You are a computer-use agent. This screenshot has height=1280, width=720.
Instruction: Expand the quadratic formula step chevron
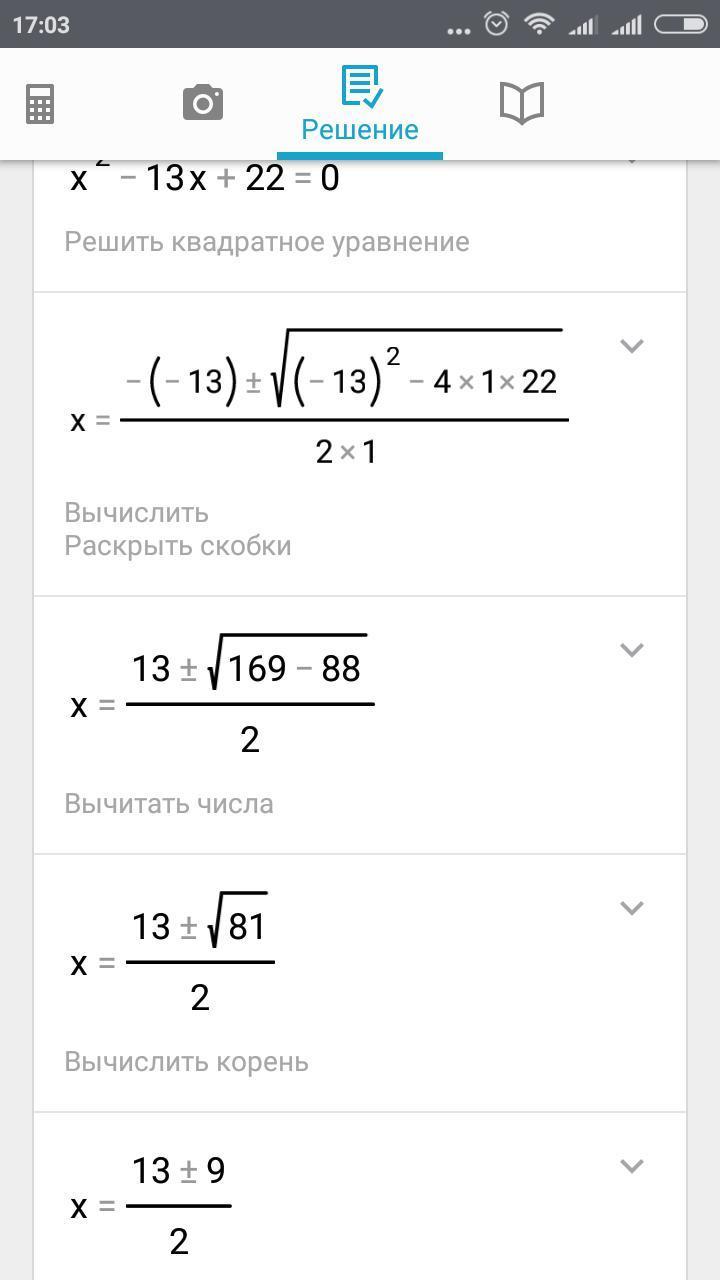click(631, 346)
